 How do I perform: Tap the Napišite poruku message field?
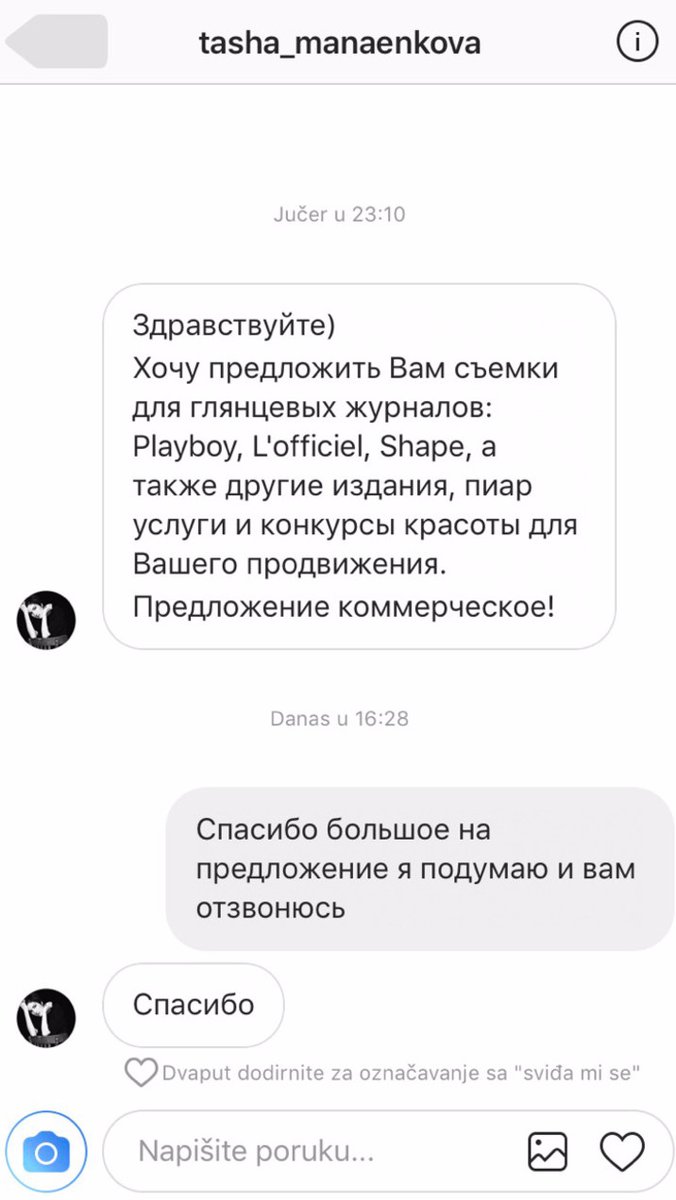(x=310, y=1152)
